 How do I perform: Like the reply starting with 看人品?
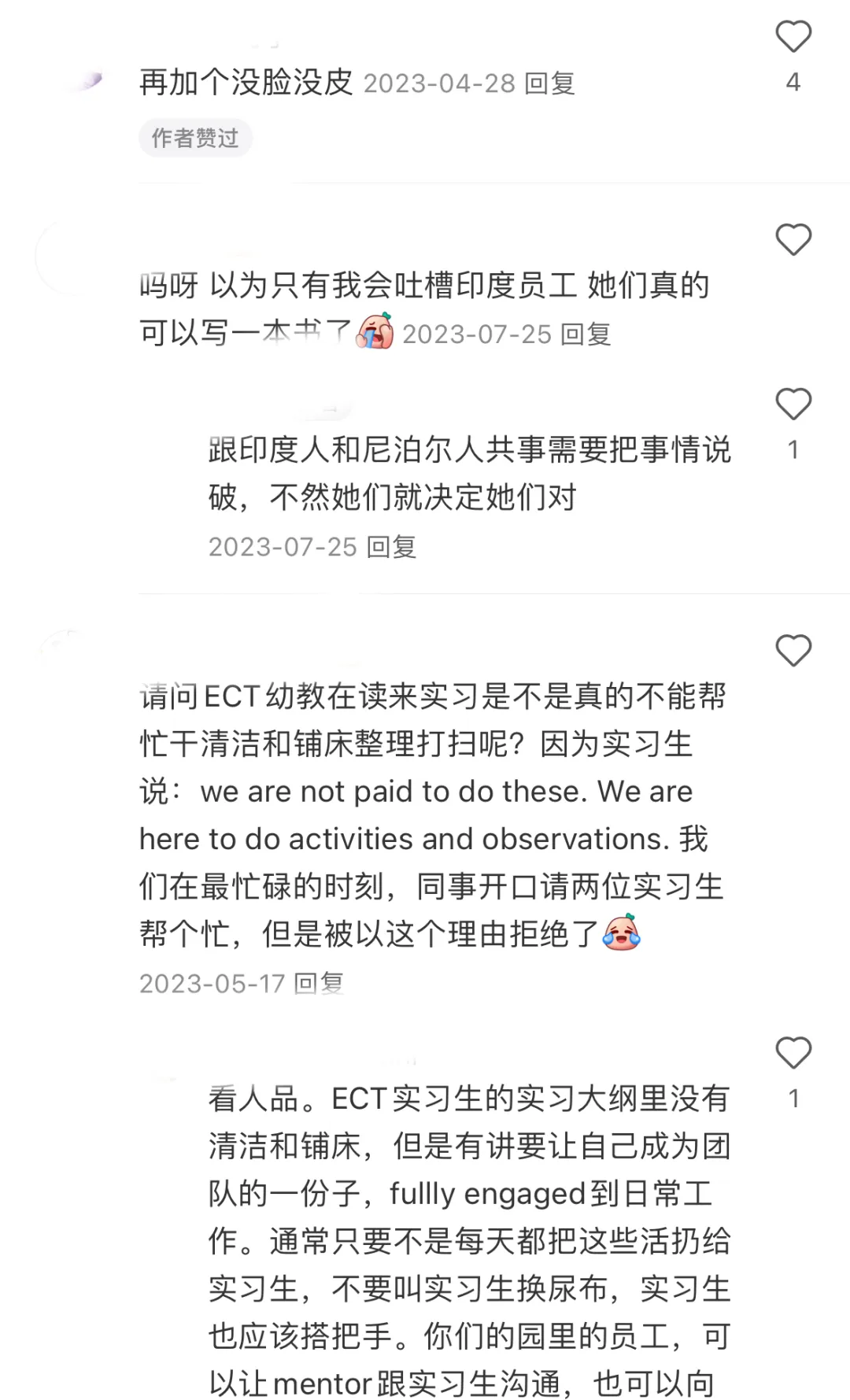(793, 1053)
